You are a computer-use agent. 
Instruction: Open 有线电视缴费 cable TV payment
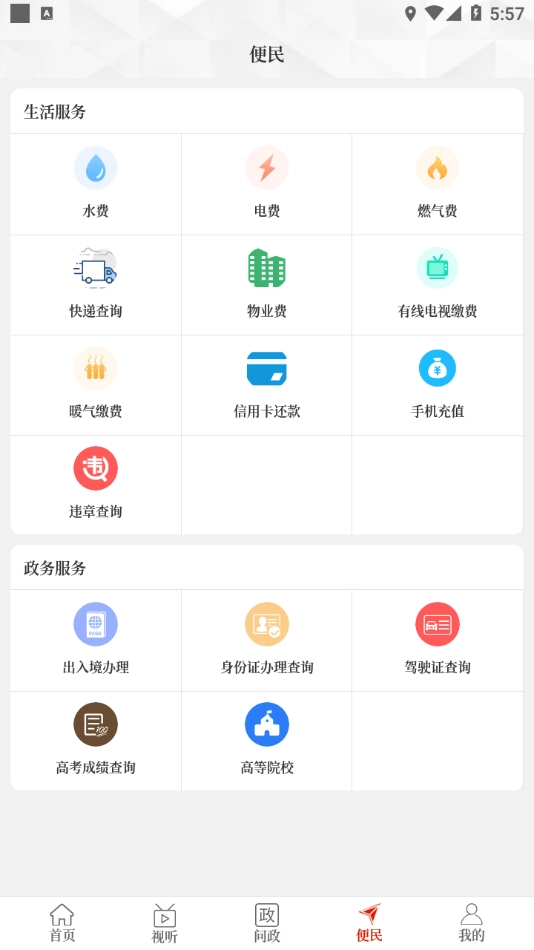tap(437, 285)
